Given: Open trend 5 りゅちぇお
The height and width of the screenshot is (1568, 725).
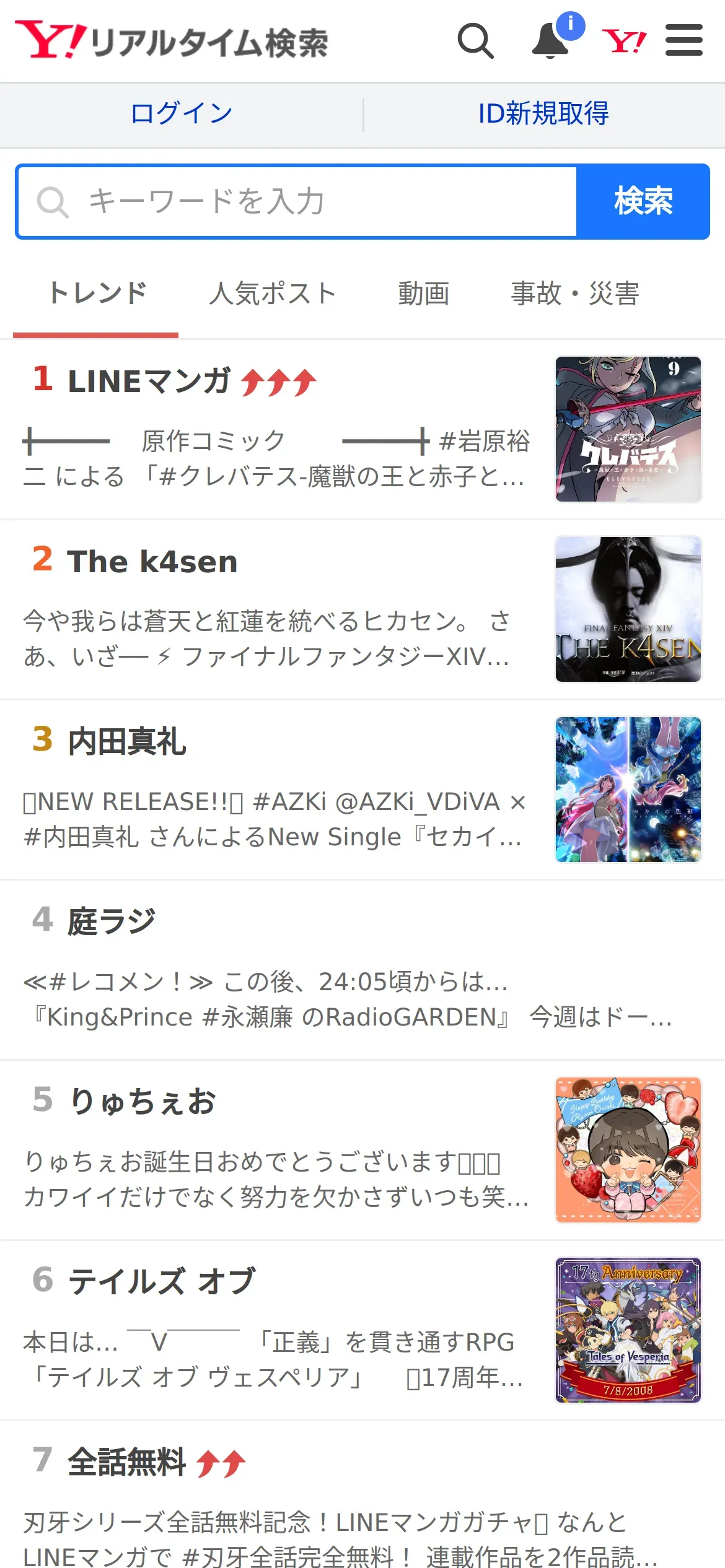Looking at the screenshot, I should point(362,1151).
